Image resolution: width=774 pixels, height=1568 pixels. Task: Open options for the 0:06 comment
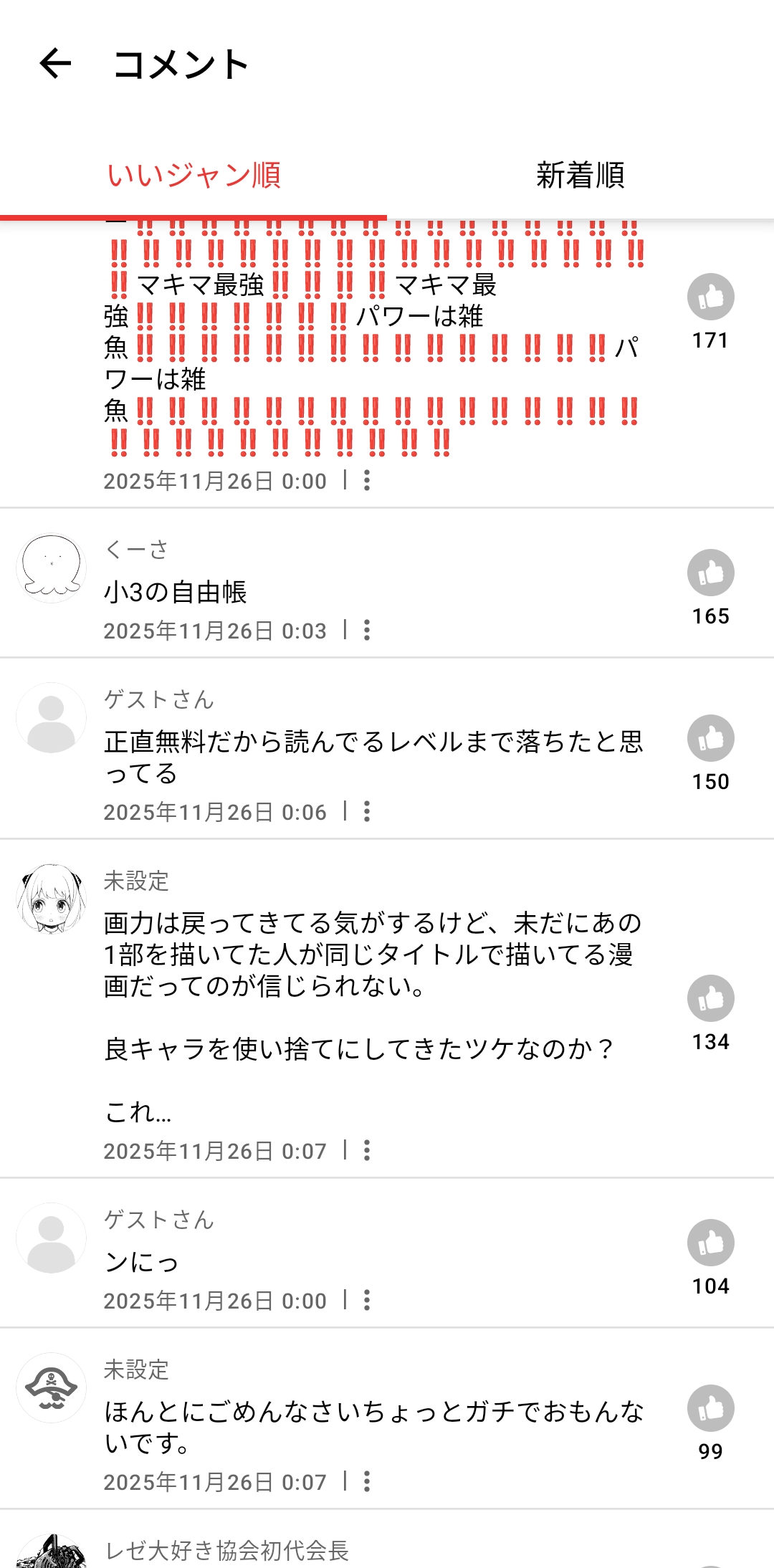click(x=367, y=811)
